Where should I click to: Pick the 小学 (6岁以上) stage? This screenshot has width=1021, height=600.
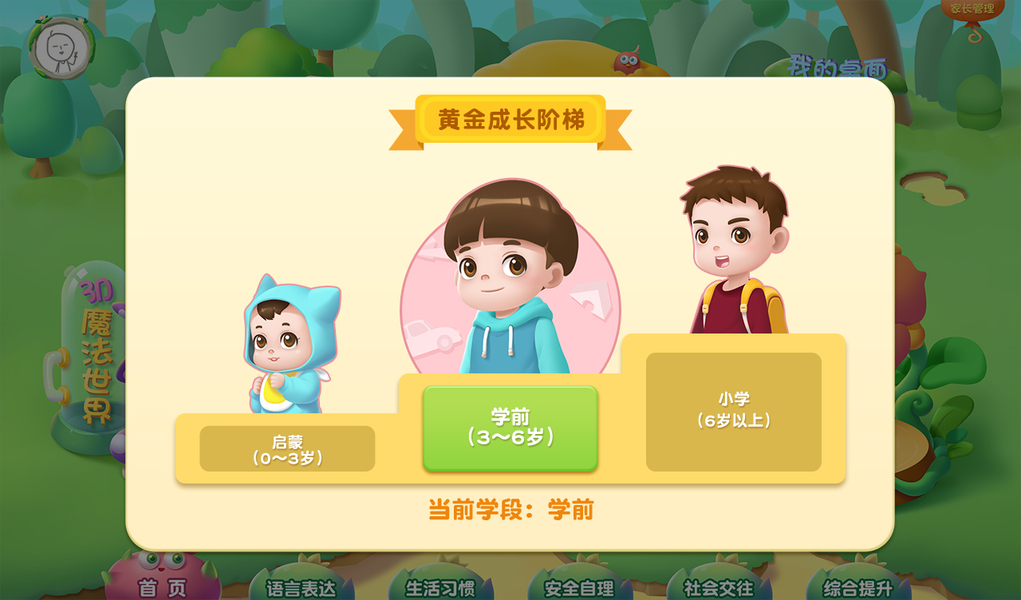tap(733, 411)
